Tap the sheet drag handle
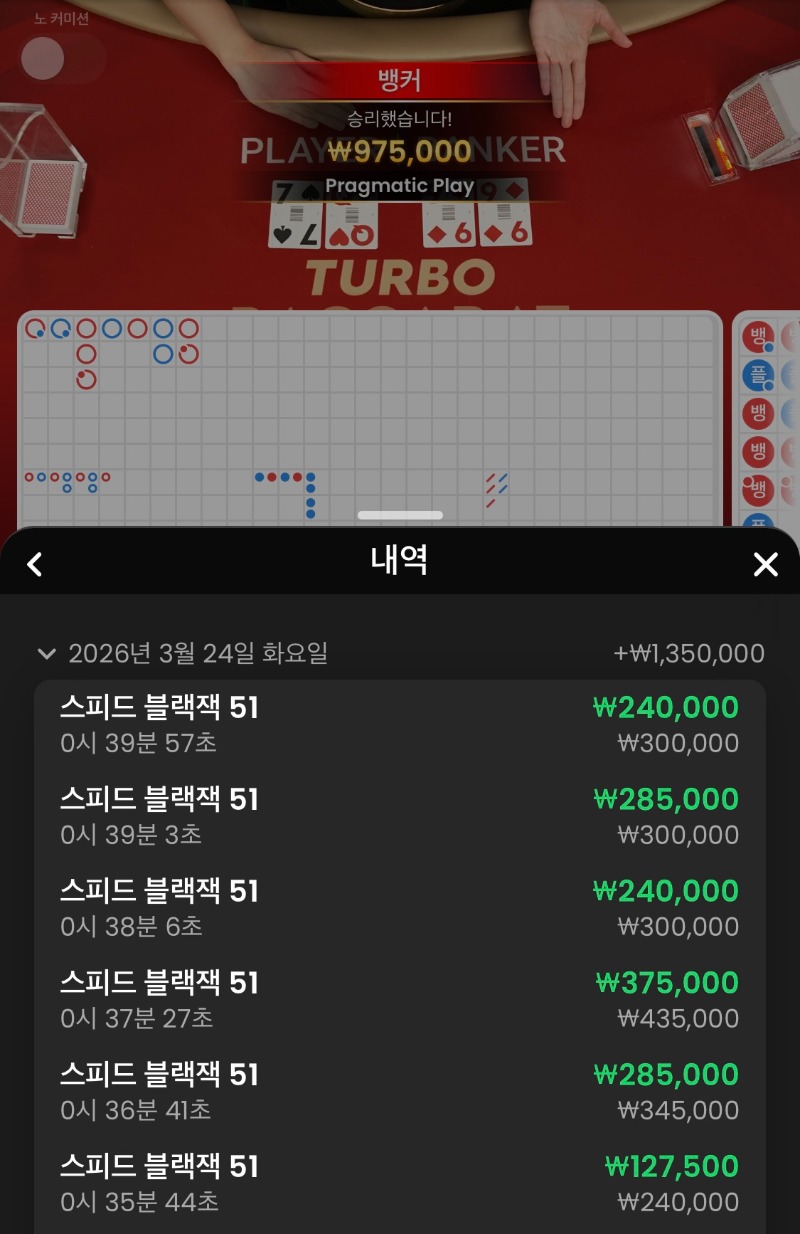 point(400,515)
